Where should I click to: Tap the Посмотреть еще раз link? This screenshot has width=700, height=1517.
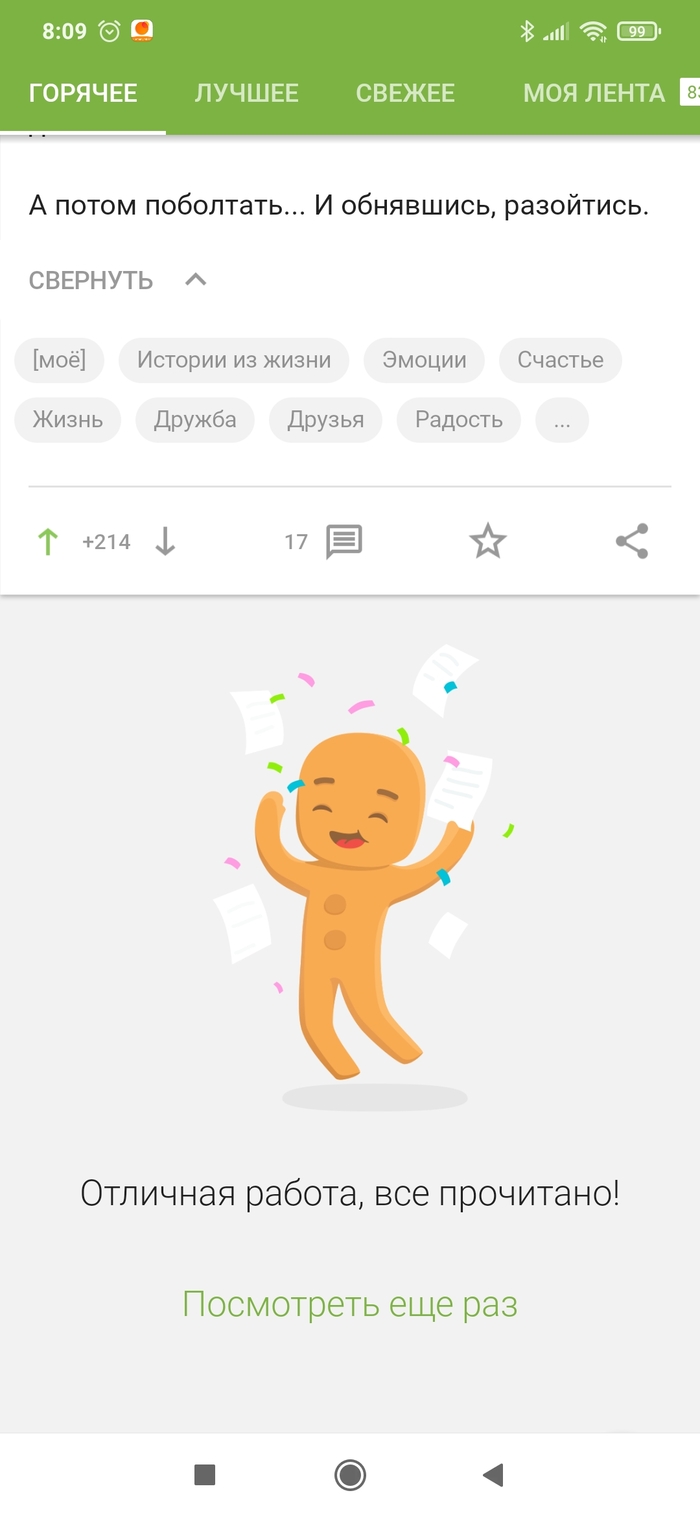point(350,1304)
